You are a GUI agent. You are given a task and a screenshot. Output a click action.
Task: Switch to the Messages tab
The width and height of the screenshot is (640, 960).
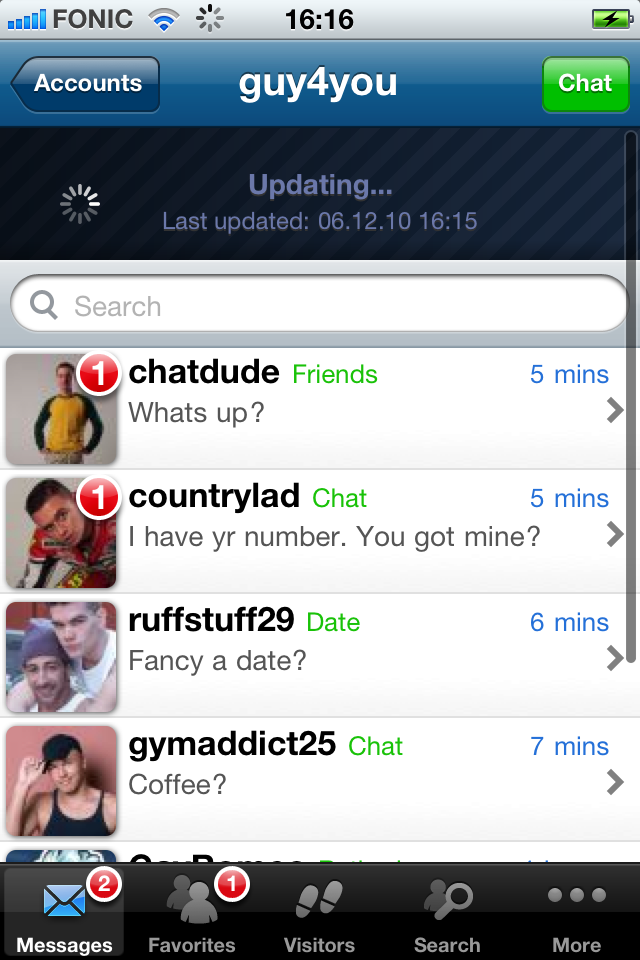(x=64, y=914)
